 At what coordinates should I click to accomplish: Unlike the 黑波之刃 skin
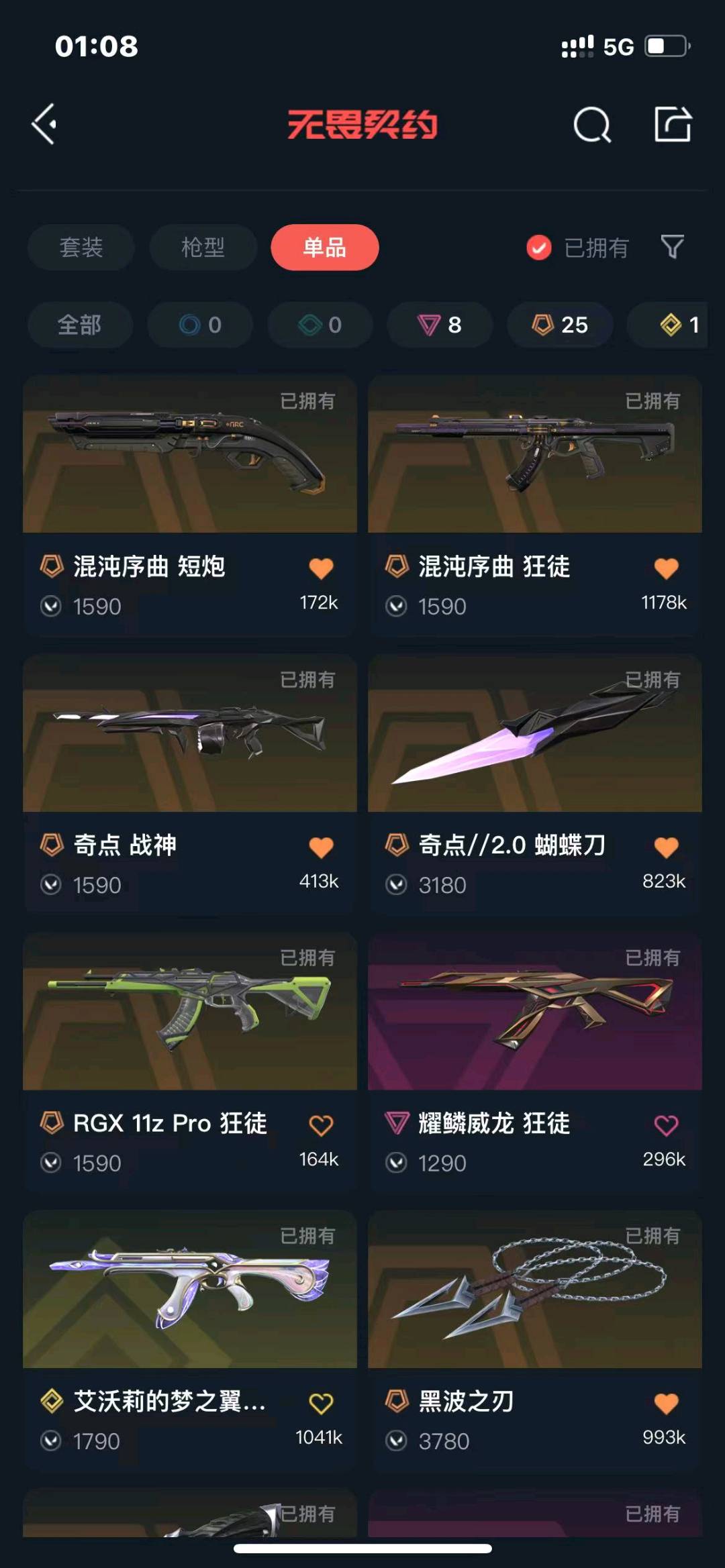click(666, 1403)
